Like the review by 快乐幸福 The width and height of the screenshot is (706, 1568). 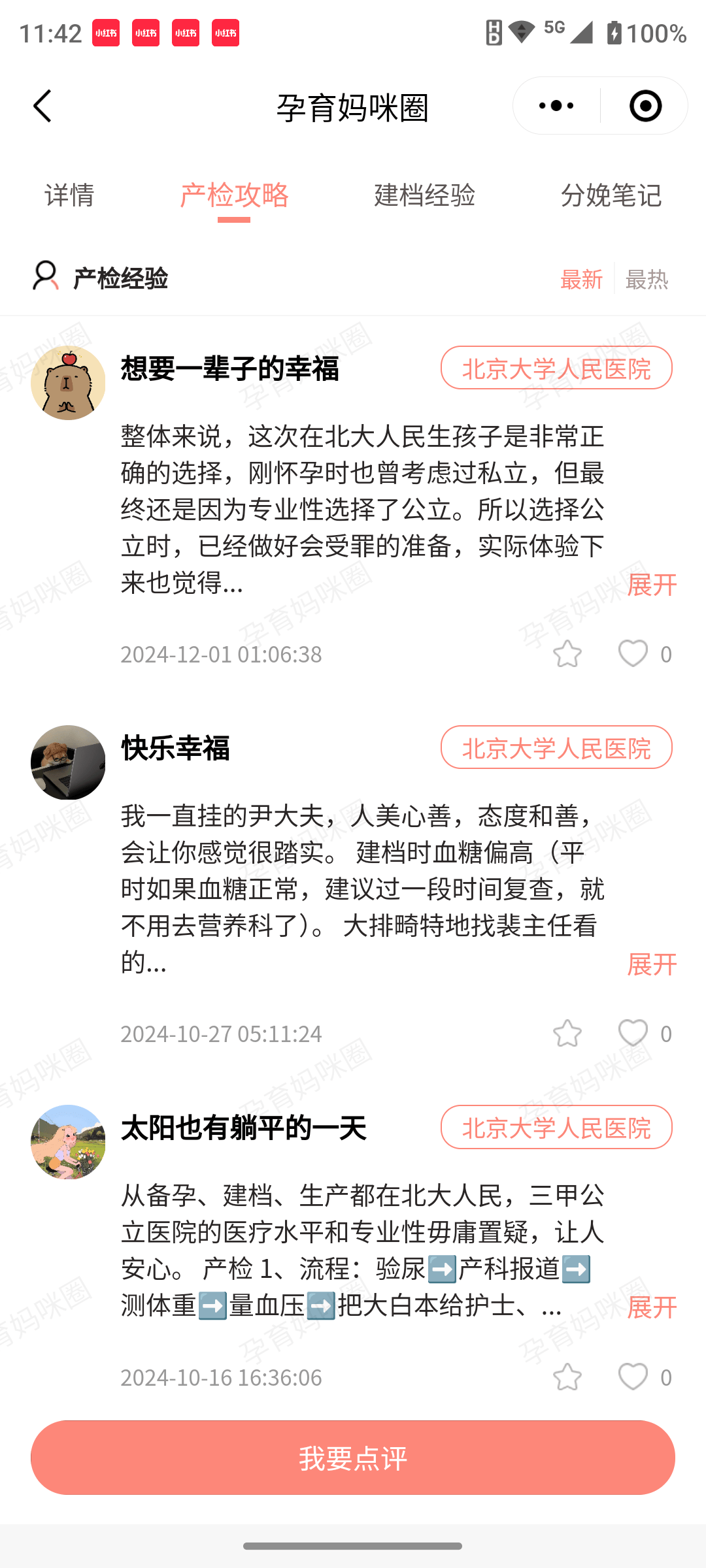[633, 1034]
